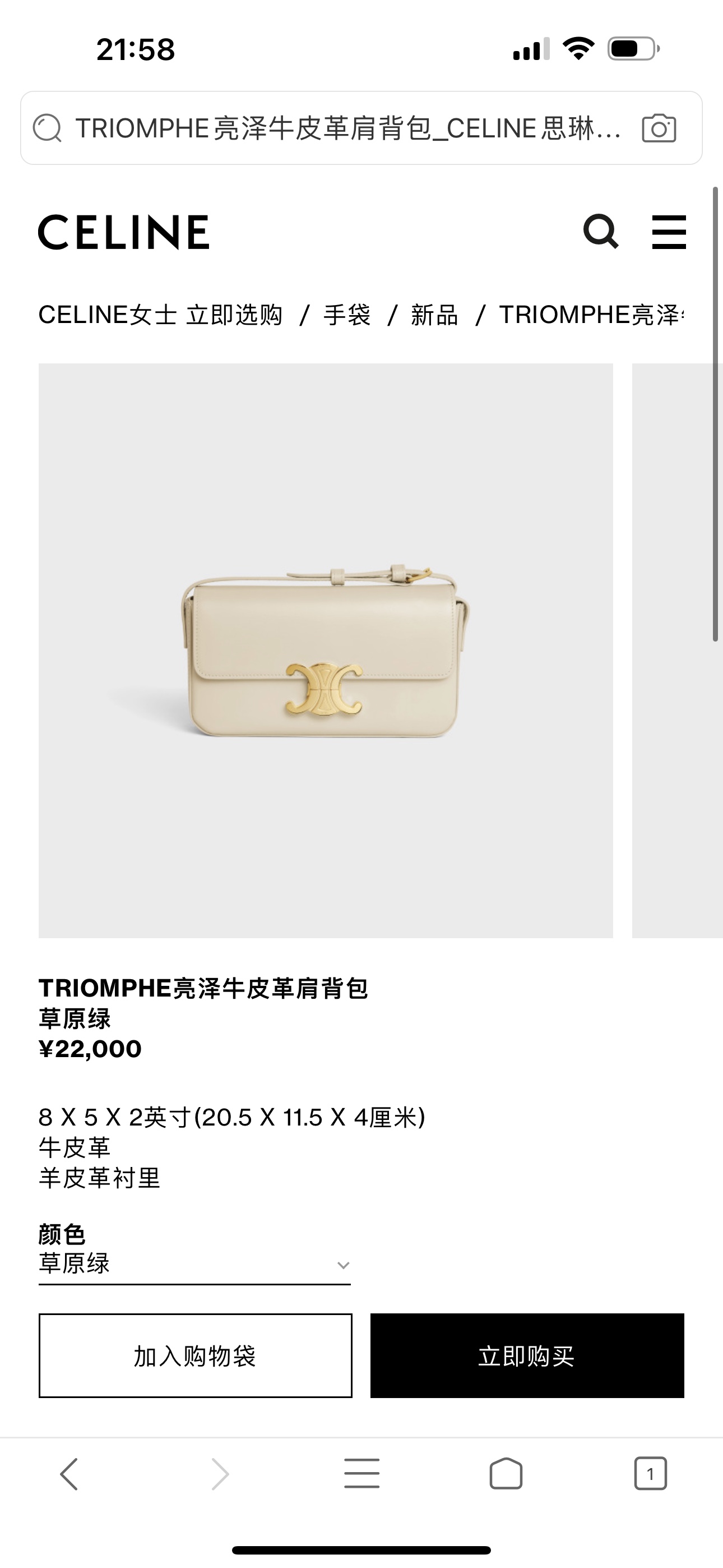Open the CELINE site search
Screen dimensions: 723x1568
tap(601, 231)
